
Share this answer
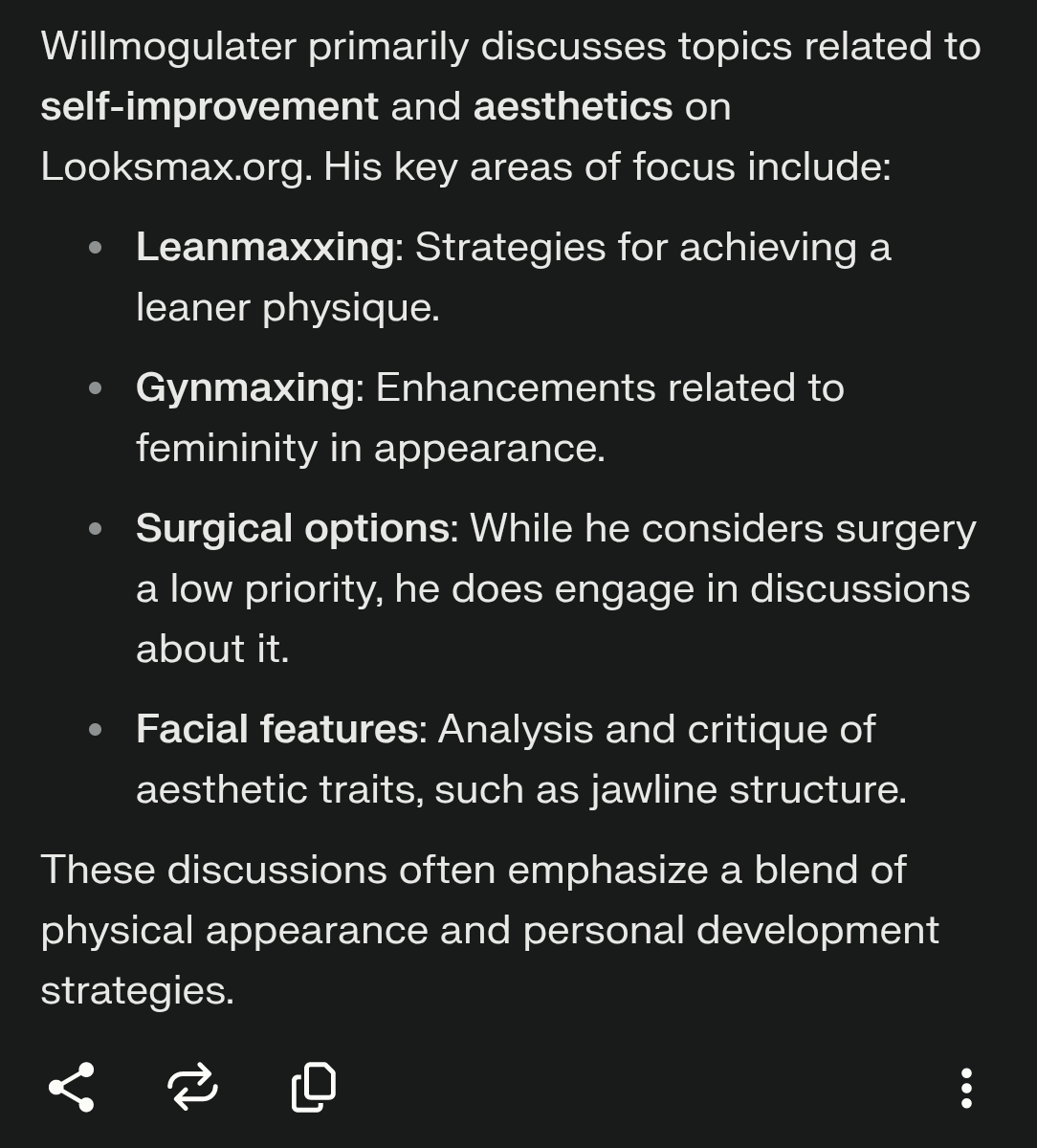click(71, 1087)
